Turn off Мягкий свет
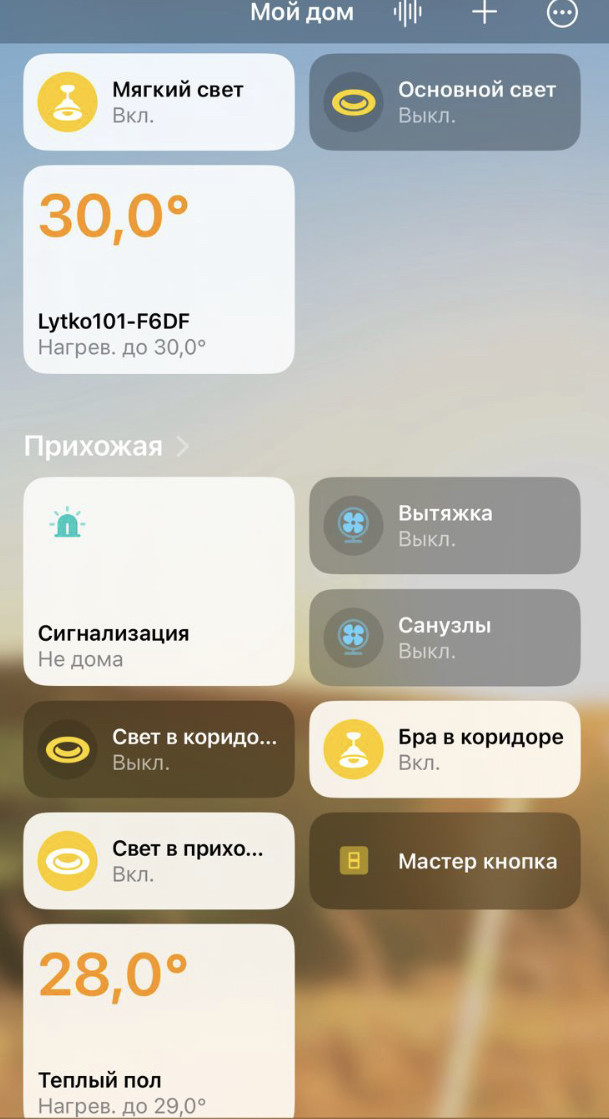The height and width of the screenshot is (1119, 609). (x=67, y=102)
